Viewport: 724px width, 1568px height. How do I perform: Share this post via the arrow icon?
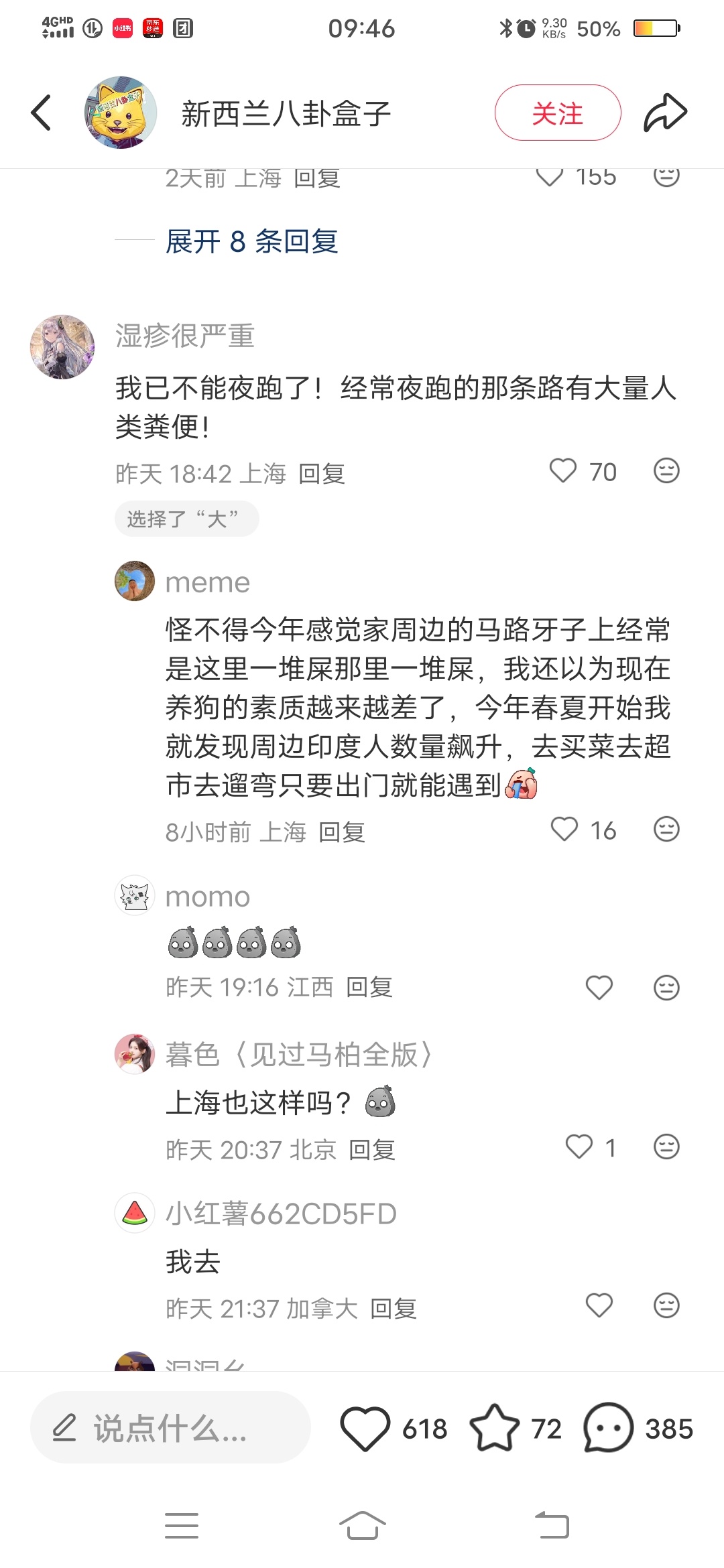(x=665, y=113)
